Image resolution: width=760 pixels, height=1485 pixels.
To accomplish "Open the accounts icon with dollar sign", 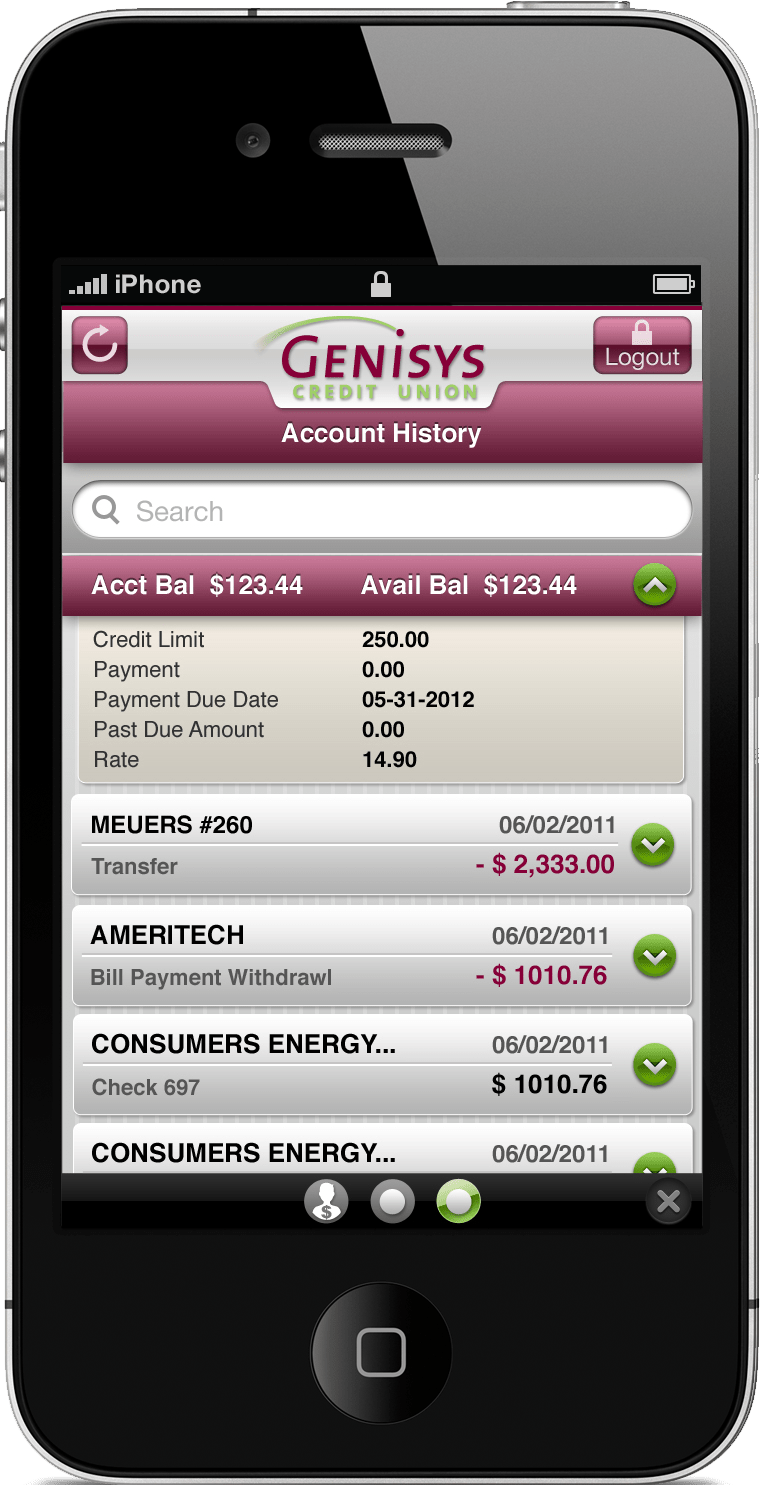I will [326, 1202].
